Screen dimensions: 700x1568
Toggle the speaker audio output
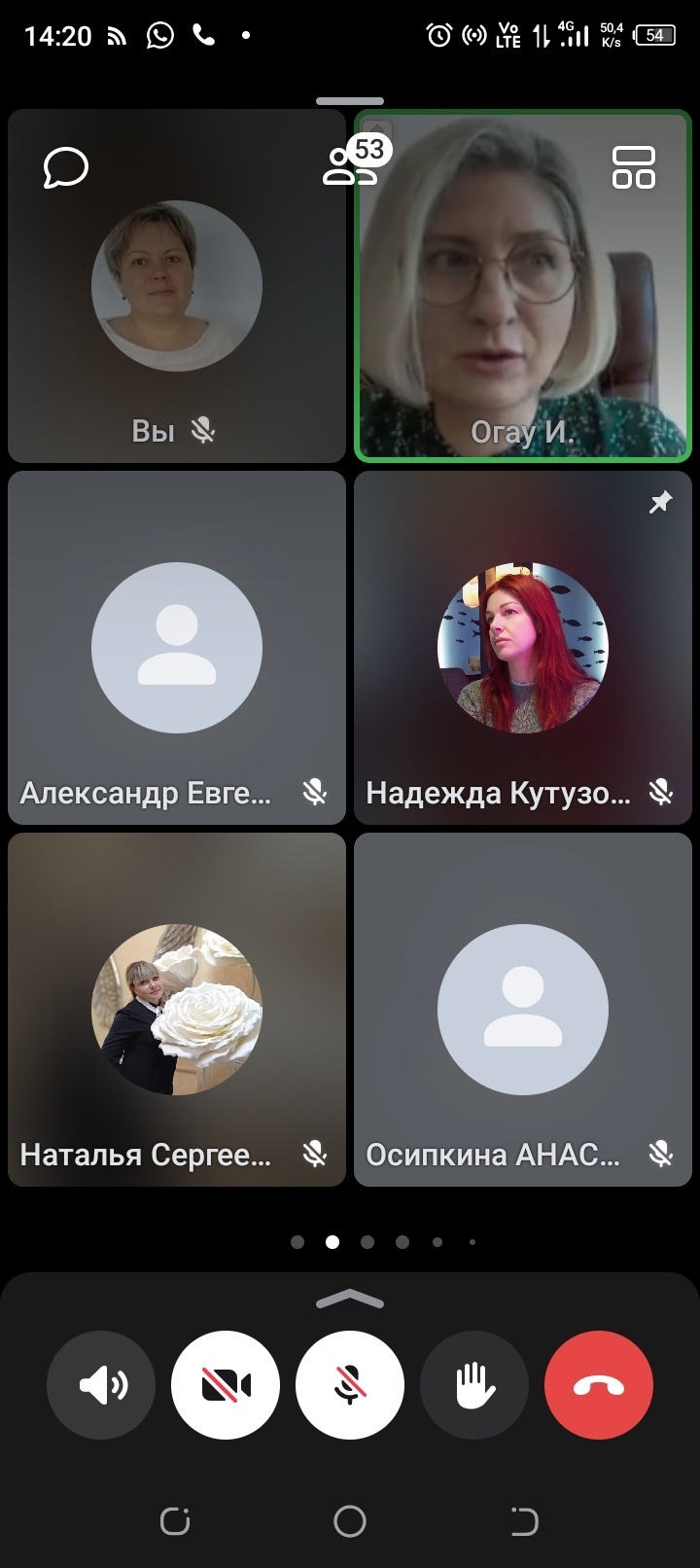coord(101,1385)
